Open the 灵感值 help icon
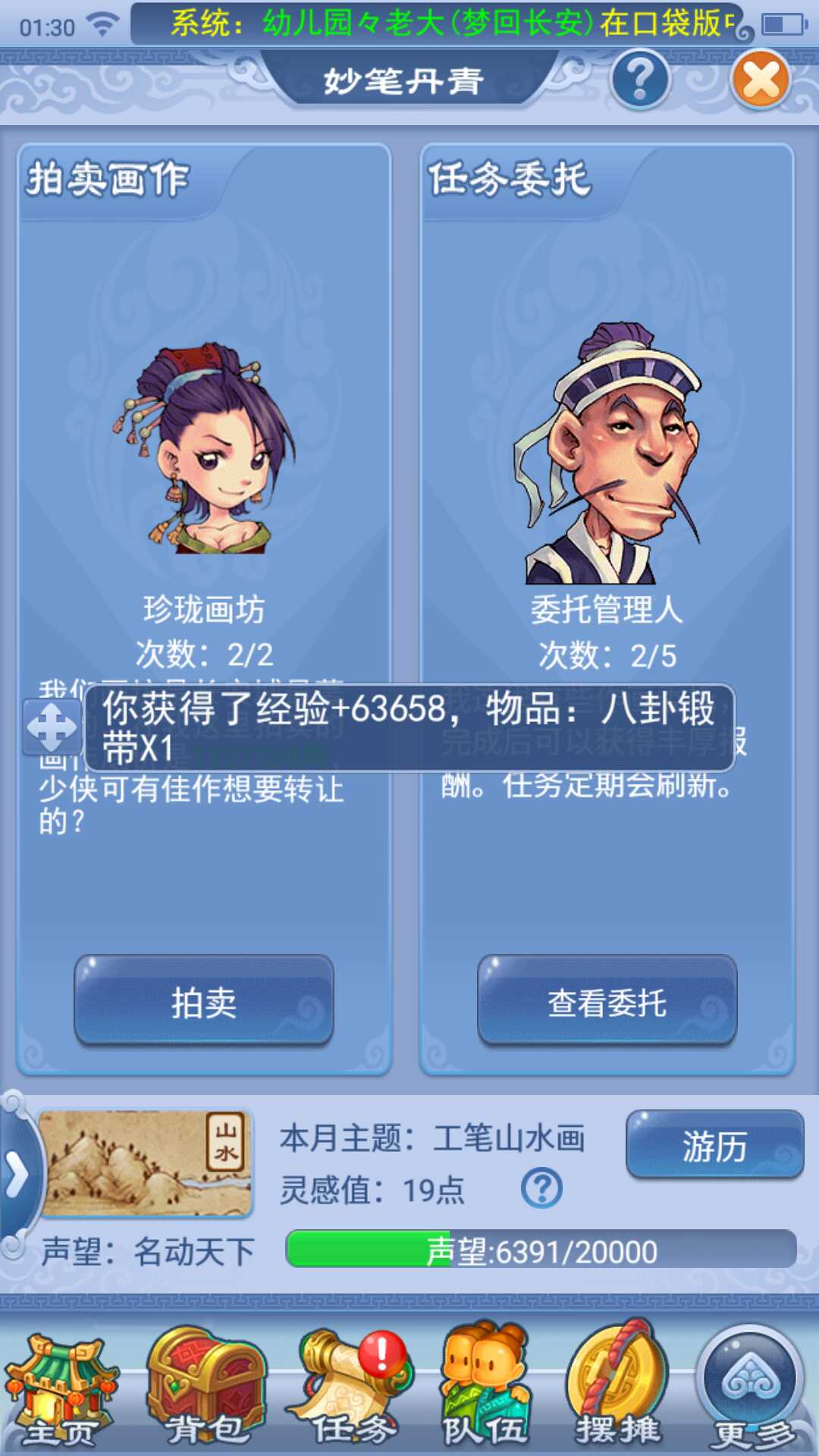819x1456 pixels. coord(541,1188)
